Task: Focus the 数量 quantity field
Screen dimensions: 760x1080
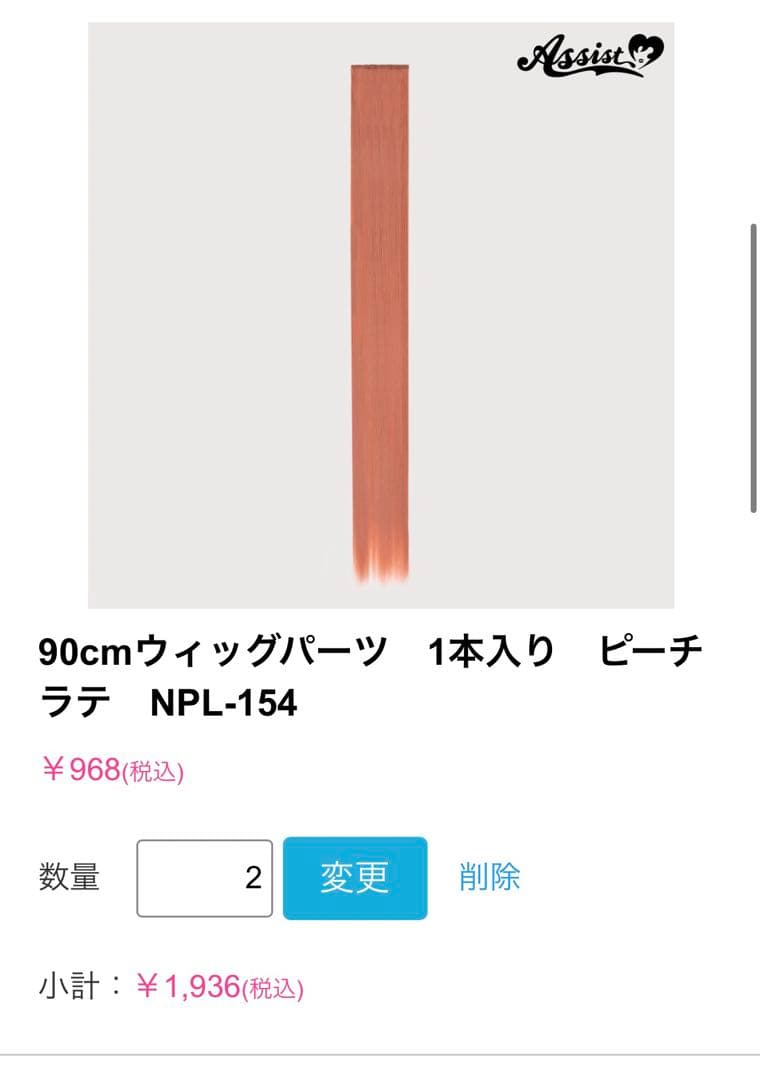Action: 205,877
